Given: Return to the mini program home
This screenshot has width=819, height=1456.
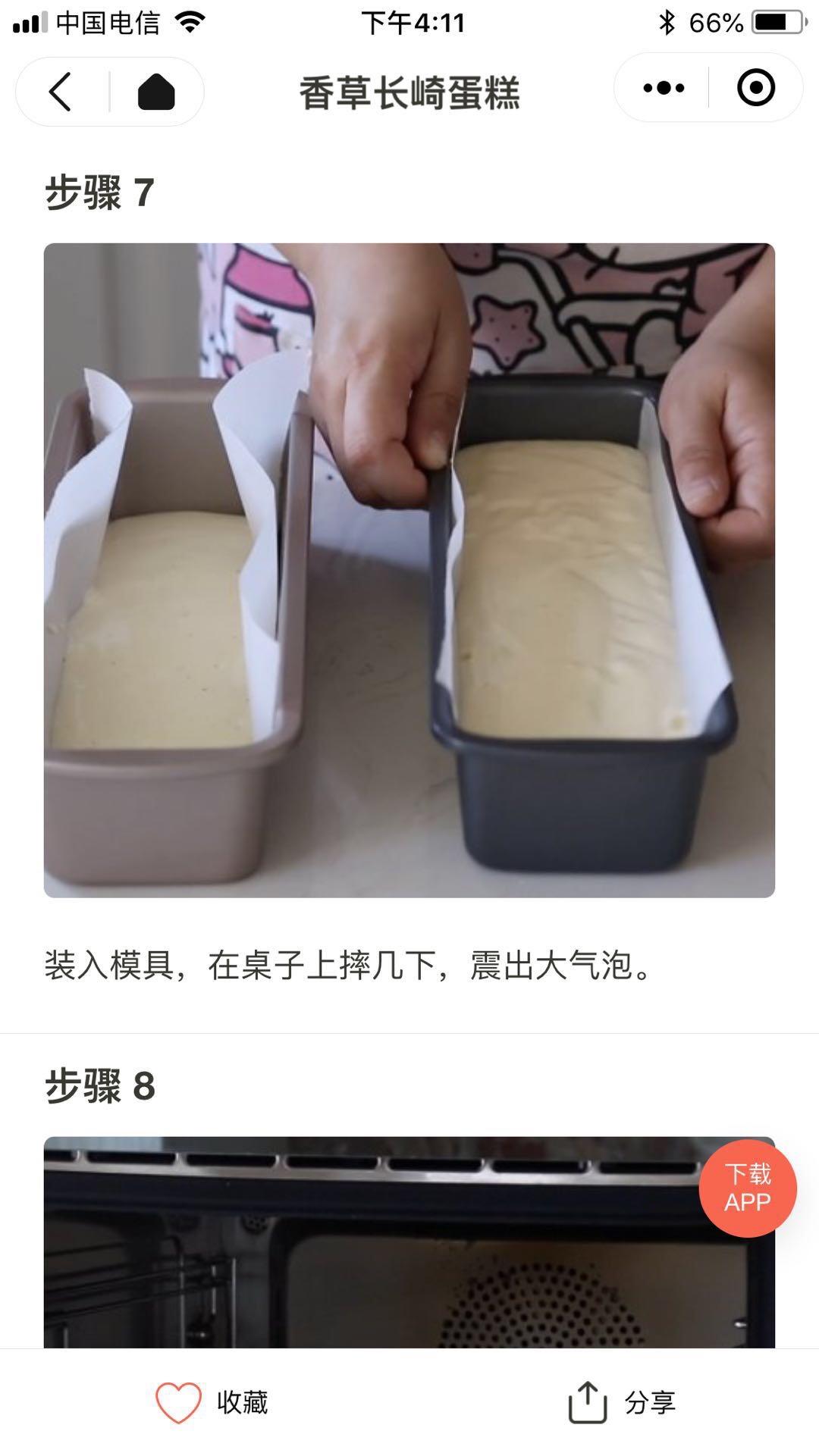Looking at the screenshot, I should click(156, 92).
